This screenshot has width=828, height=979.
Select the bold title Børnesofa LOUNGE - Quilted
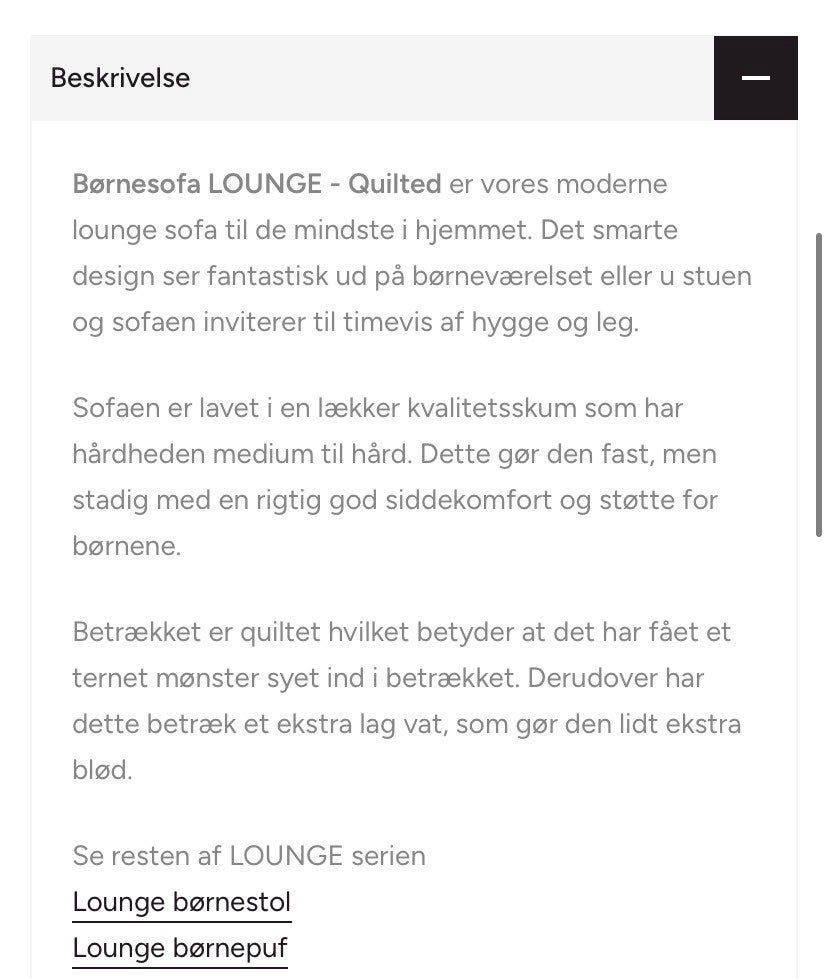[x=255, y=184]
